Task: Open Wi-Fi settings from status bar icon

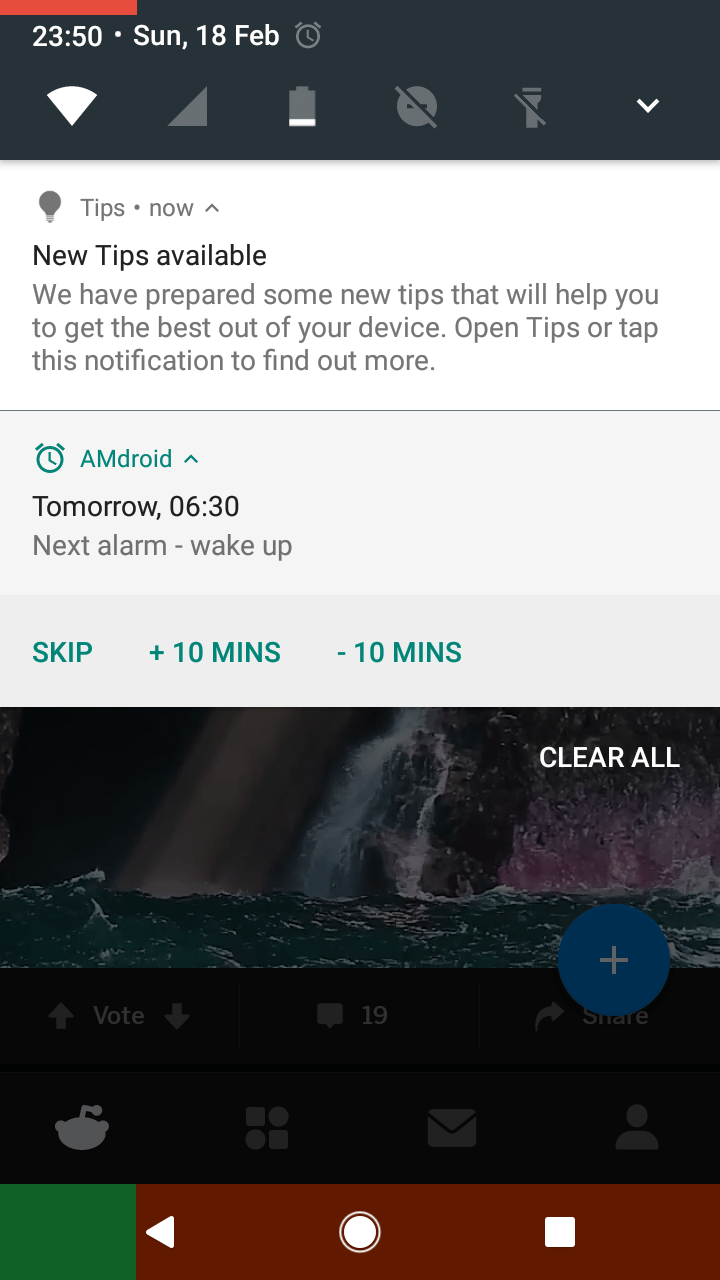Action: click(x=70, y=105)
